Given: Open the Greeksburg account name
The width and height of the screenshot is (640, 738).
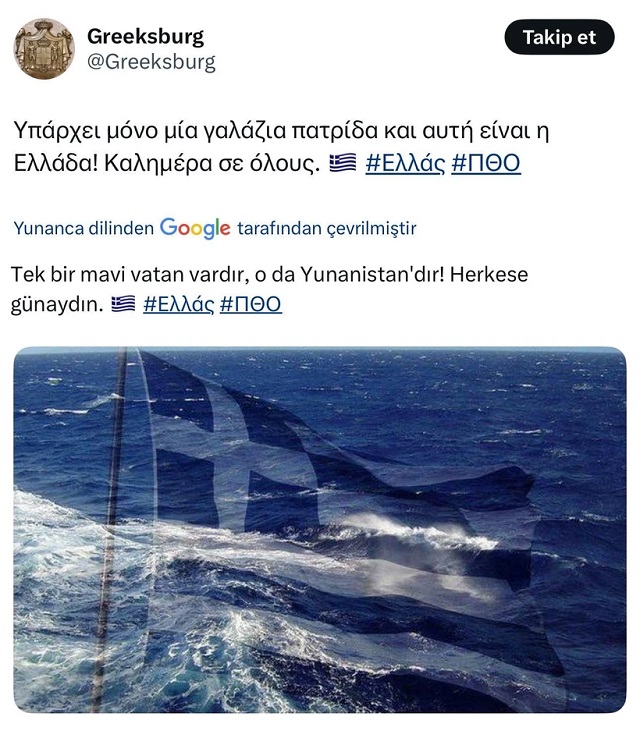Looking at the screenshot, I should pos(145,36).
